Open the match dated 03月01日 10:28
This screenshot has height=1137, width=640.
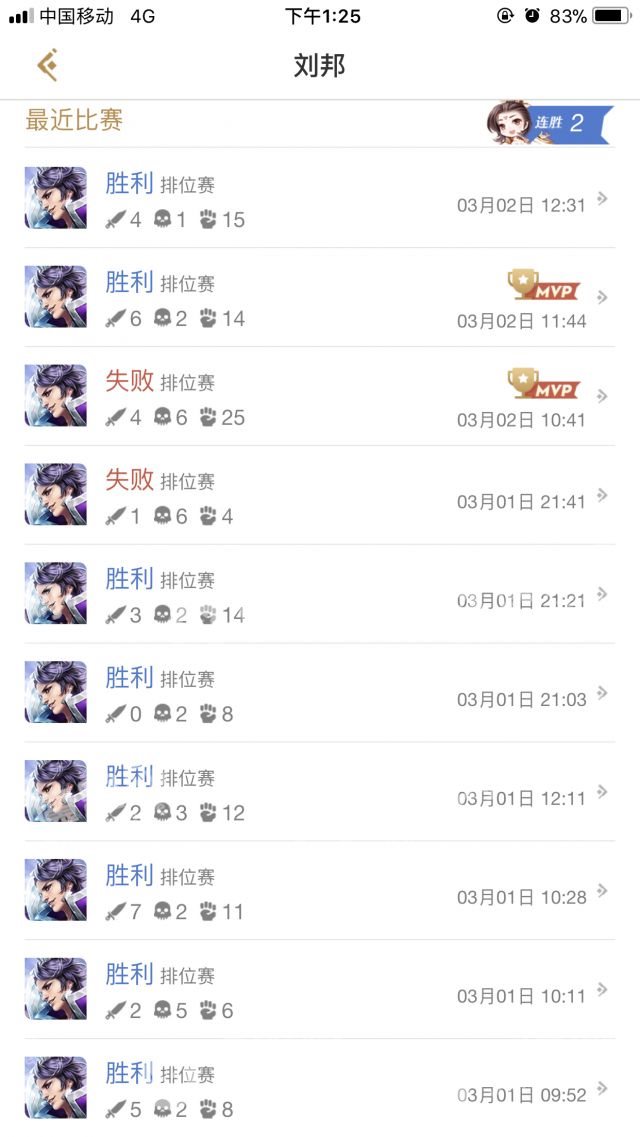coord(320,891)
